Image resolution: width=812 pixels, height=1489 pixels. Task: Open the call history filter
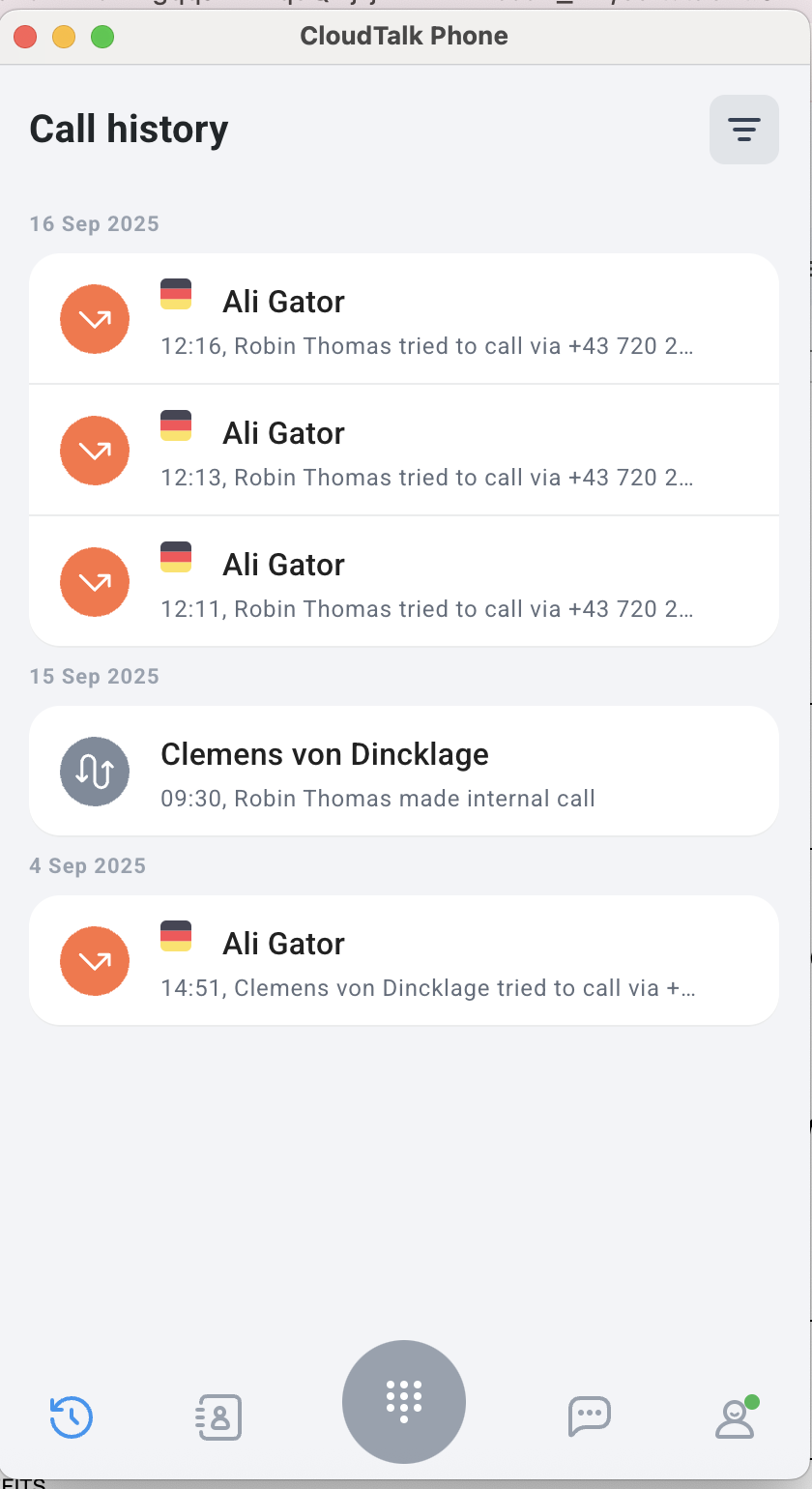tap(743, 130)
